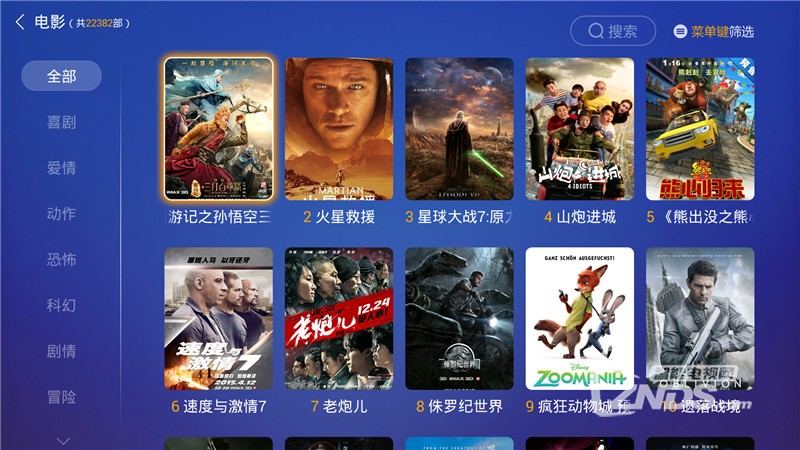Open the movie 老炮儿

[339, 319]
